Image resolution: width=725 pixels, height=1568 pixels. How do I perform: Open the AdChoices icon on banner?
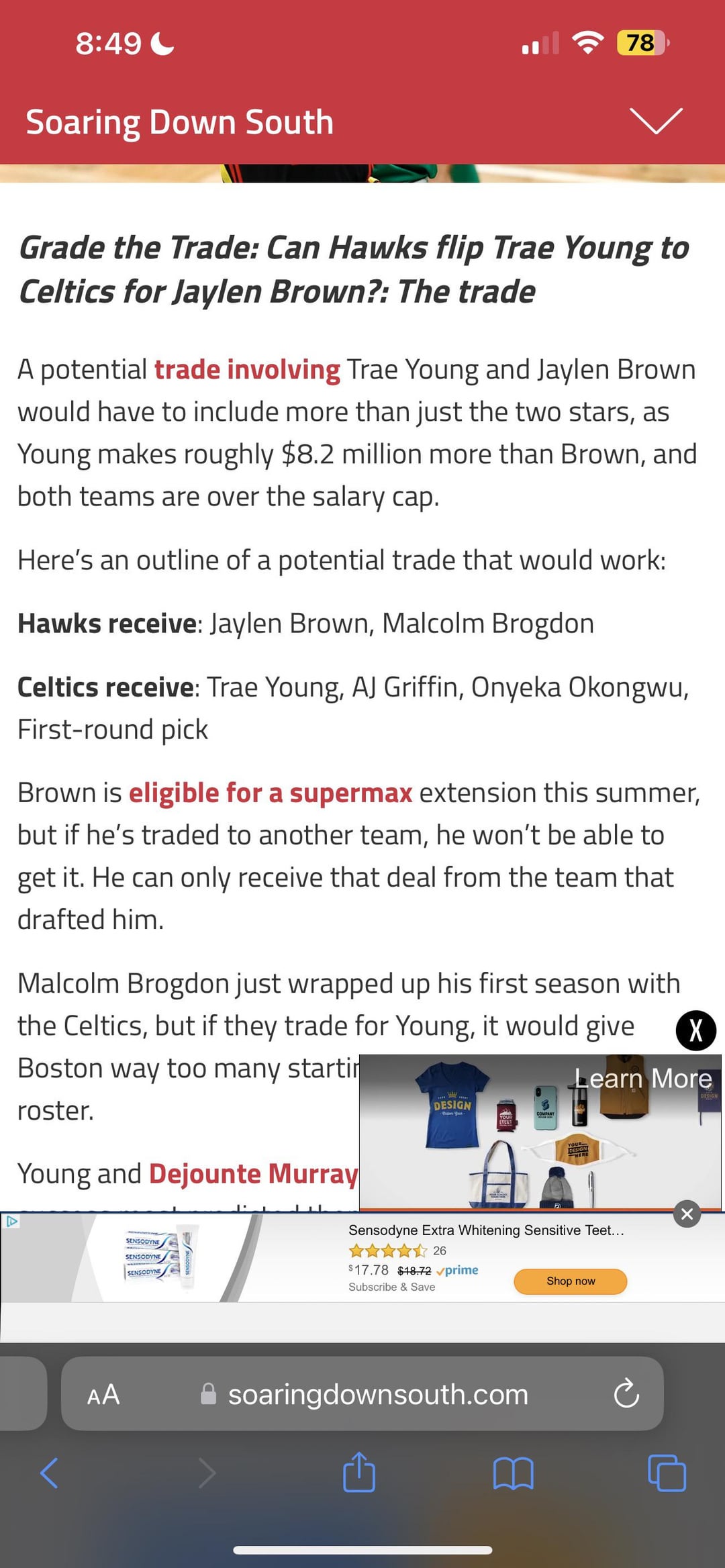11,1221
